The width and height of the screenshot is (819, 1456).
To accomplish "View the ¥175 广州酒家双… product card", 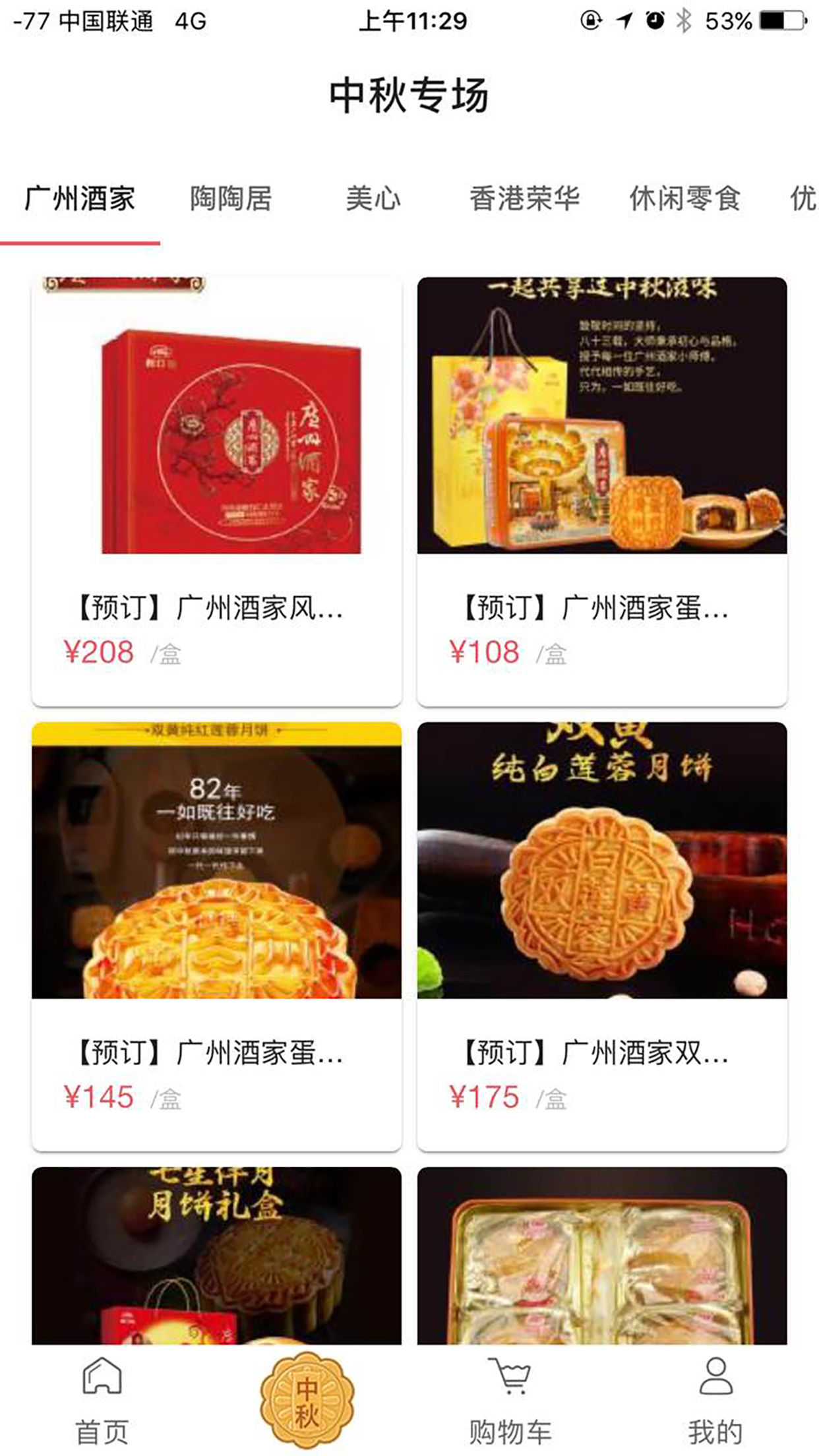I will coord(602,936).
